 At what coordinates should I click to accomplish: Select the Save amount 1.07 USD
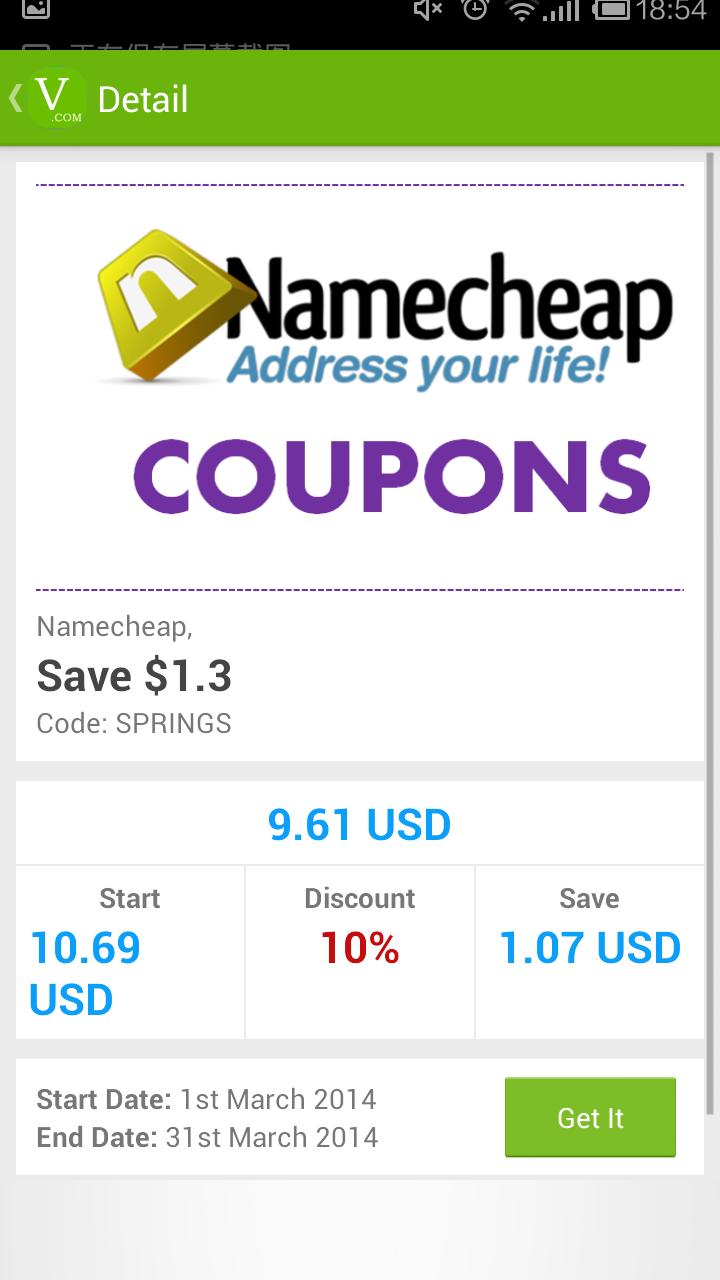pyautogui.click(x=588, y=947)
